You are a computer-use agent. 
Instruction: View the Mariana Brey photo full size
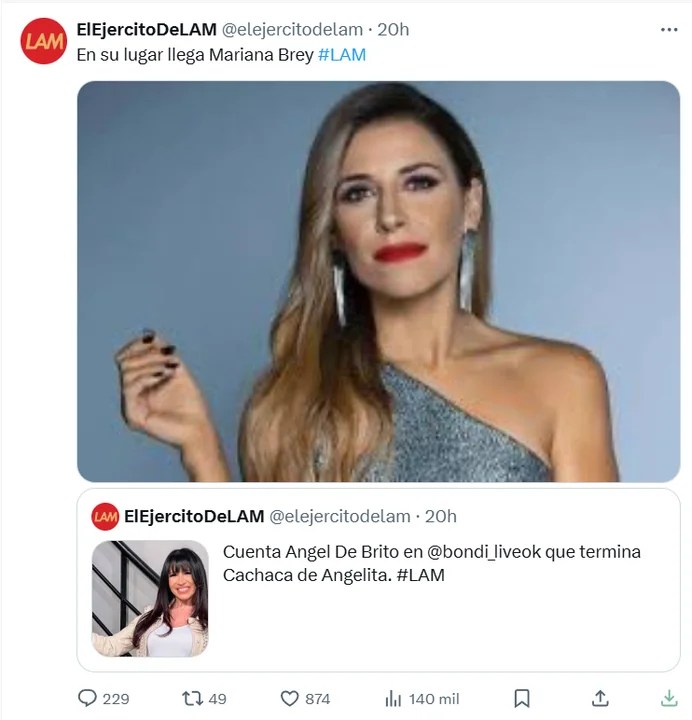[378, 281]
